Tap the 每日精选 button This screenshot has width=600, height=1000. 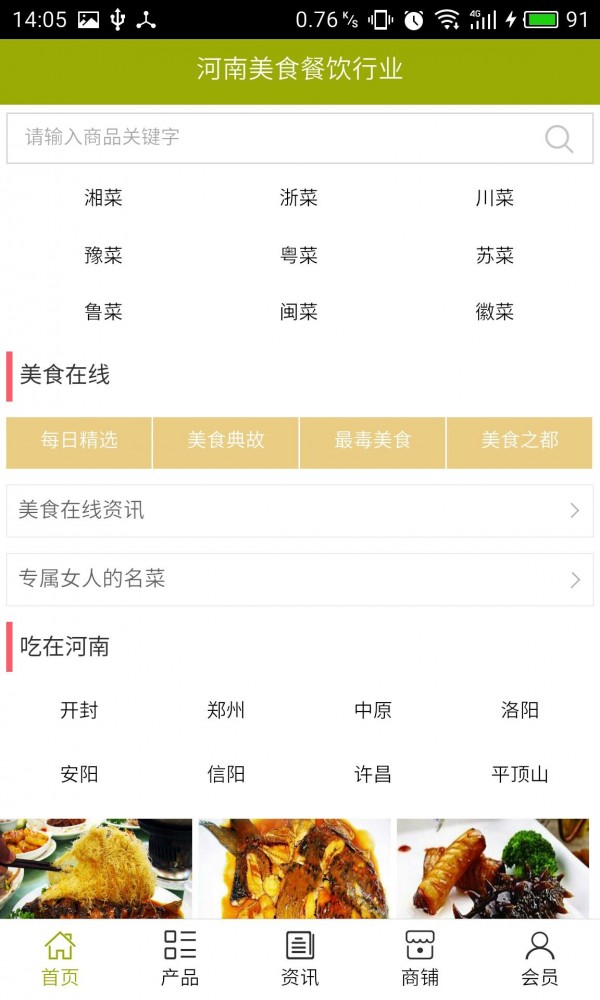click(x=79, y=440)
